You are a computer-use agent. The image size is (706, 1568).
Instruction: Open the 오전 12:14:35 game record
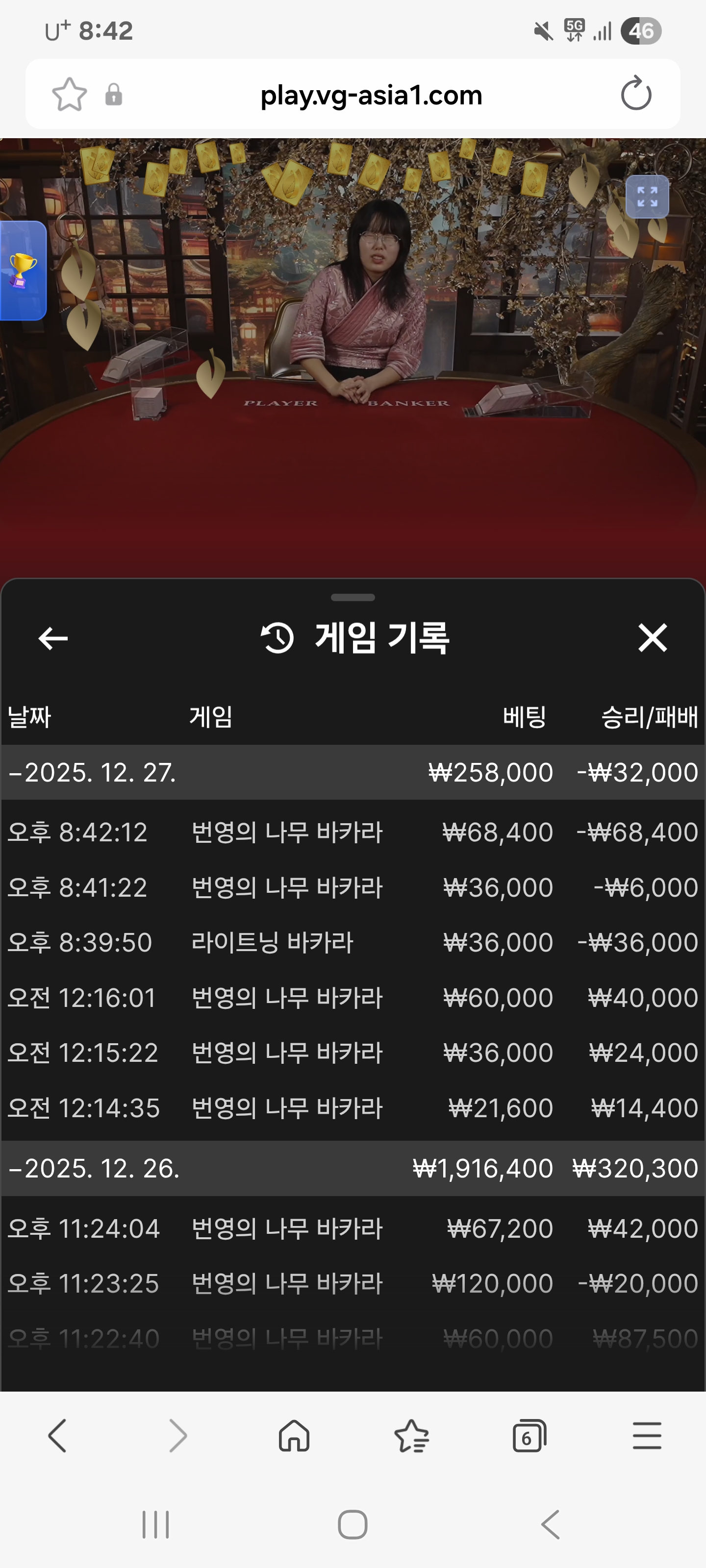[352, 1108]
